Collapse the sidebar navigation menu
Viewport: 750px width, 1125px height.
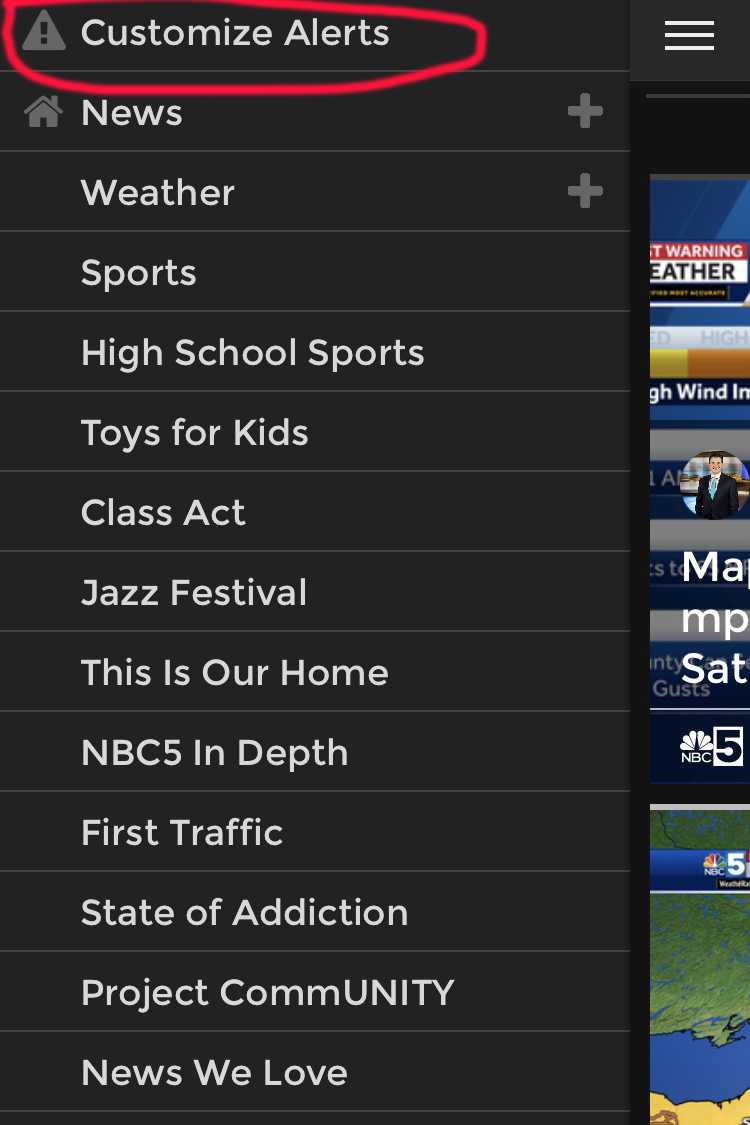pos(689,36)
